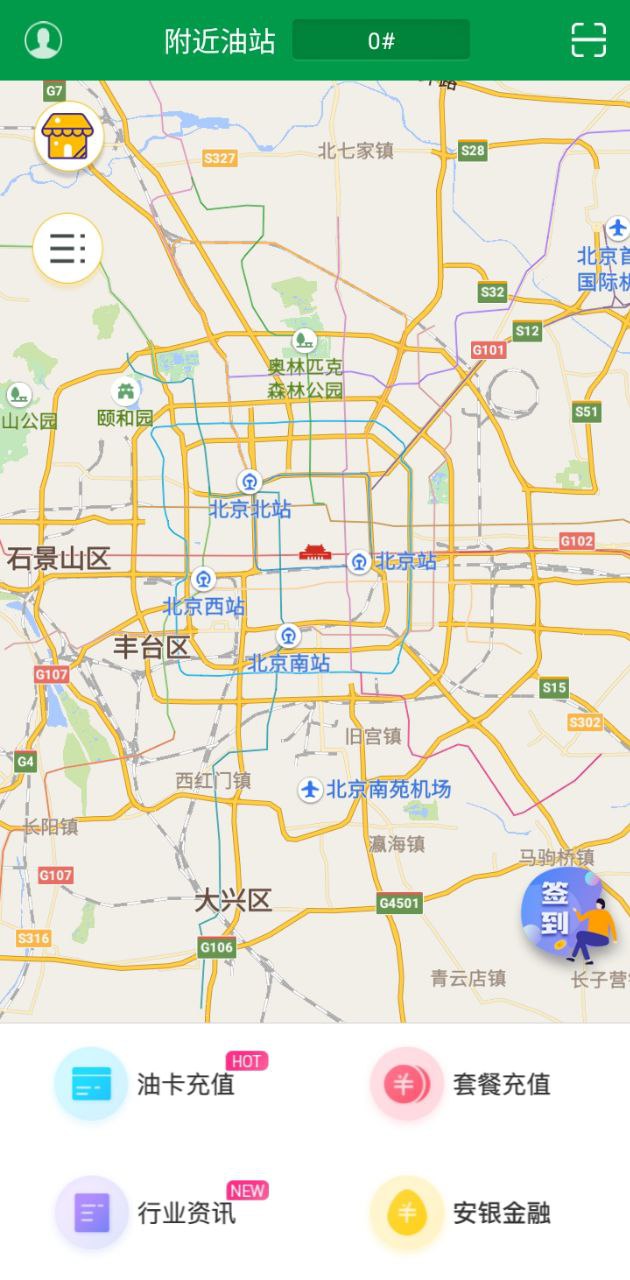630x1280 pixels.
Task: Open the shop store icon on map
Action: (68, 137)
